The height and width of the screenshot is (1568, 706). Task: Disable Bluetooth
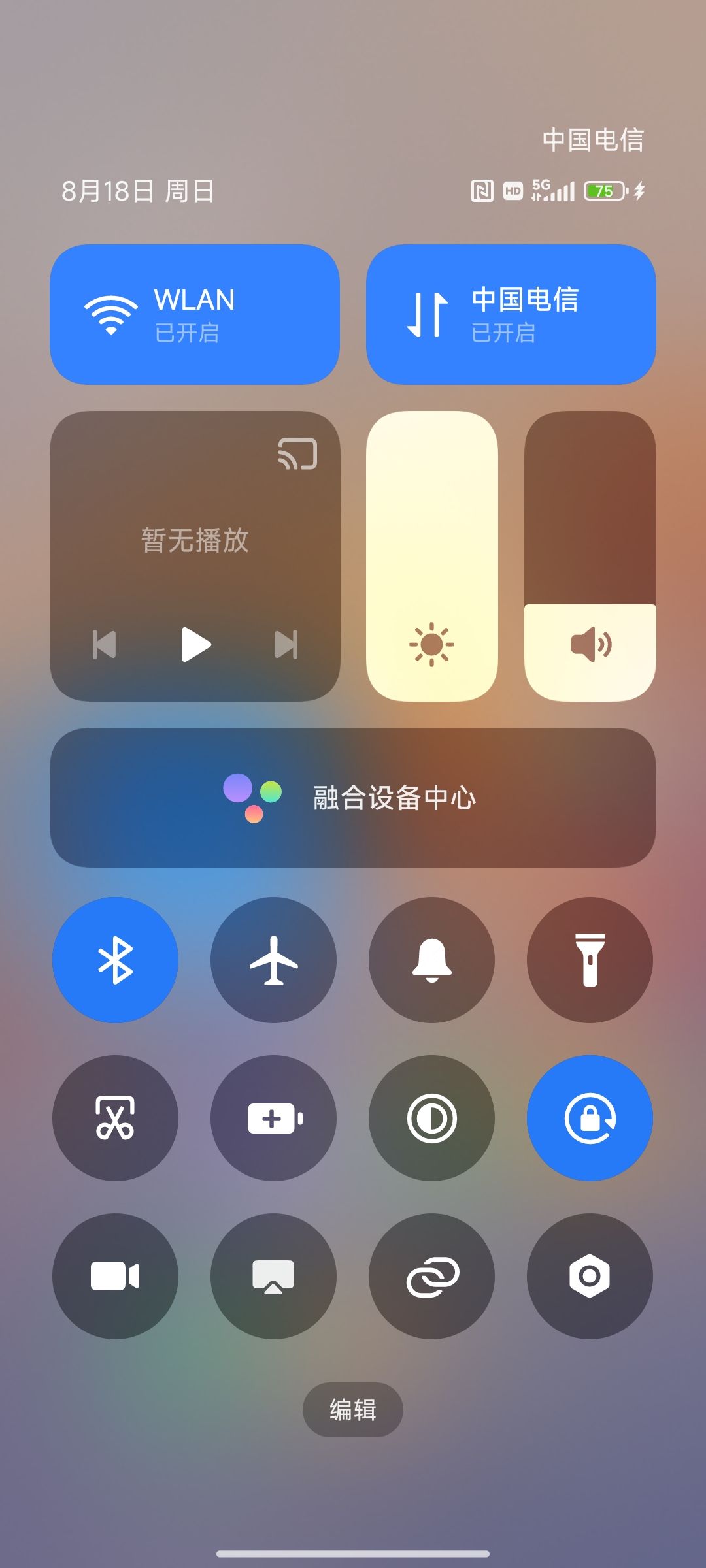115,959
